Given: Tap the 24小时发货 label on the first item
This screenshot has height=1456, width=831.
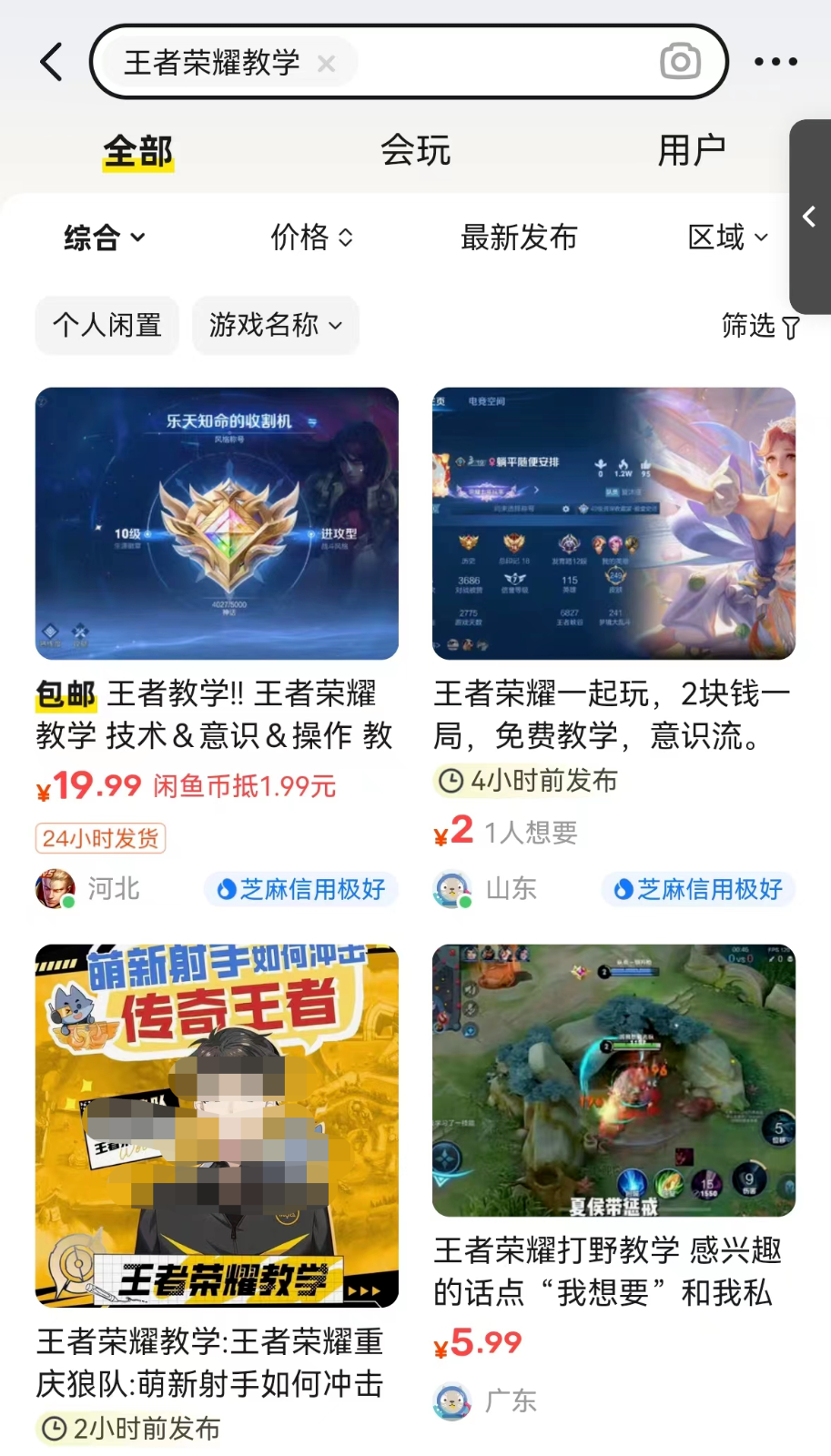Looking at the screenshot, I should (100, 839).
